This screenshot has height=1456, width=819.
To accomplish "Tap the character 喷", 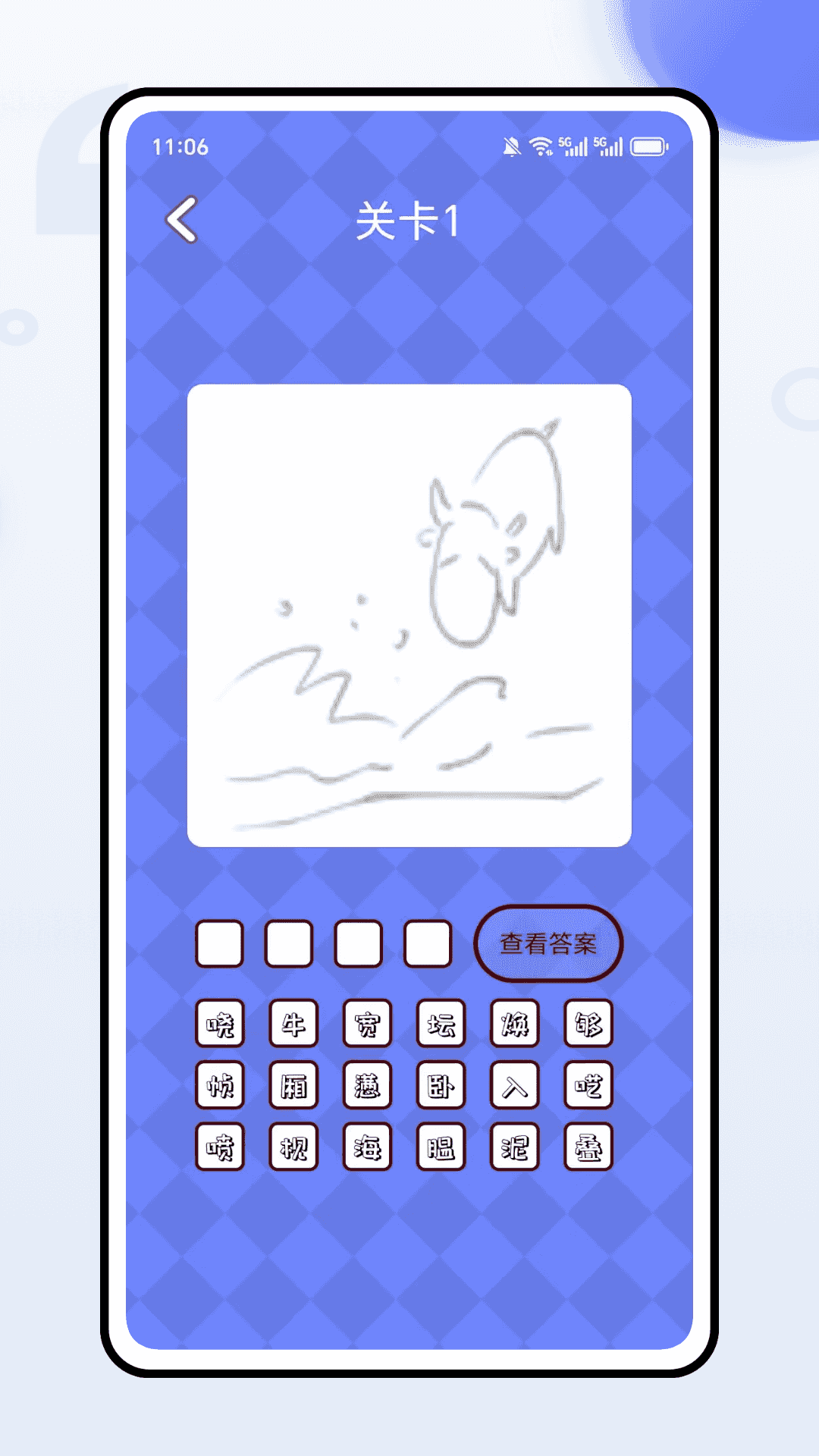I will pyautogui.click(x=220, y=1147).
